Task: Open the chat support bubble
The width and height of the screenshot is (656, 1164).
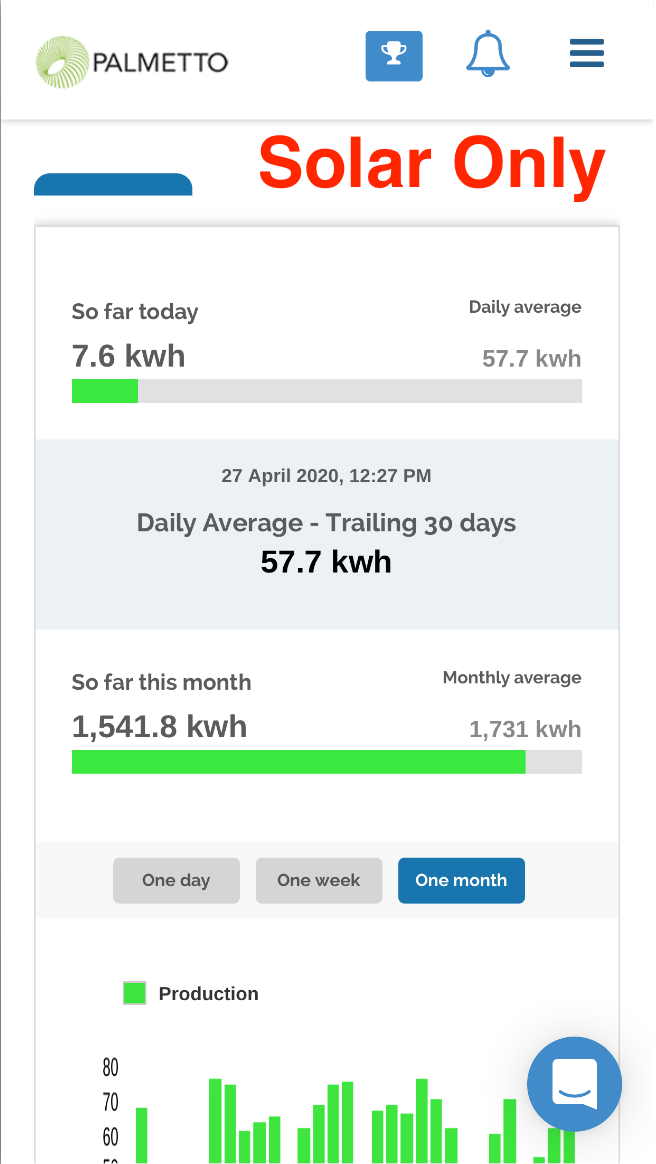Action: pos(574,1084)
